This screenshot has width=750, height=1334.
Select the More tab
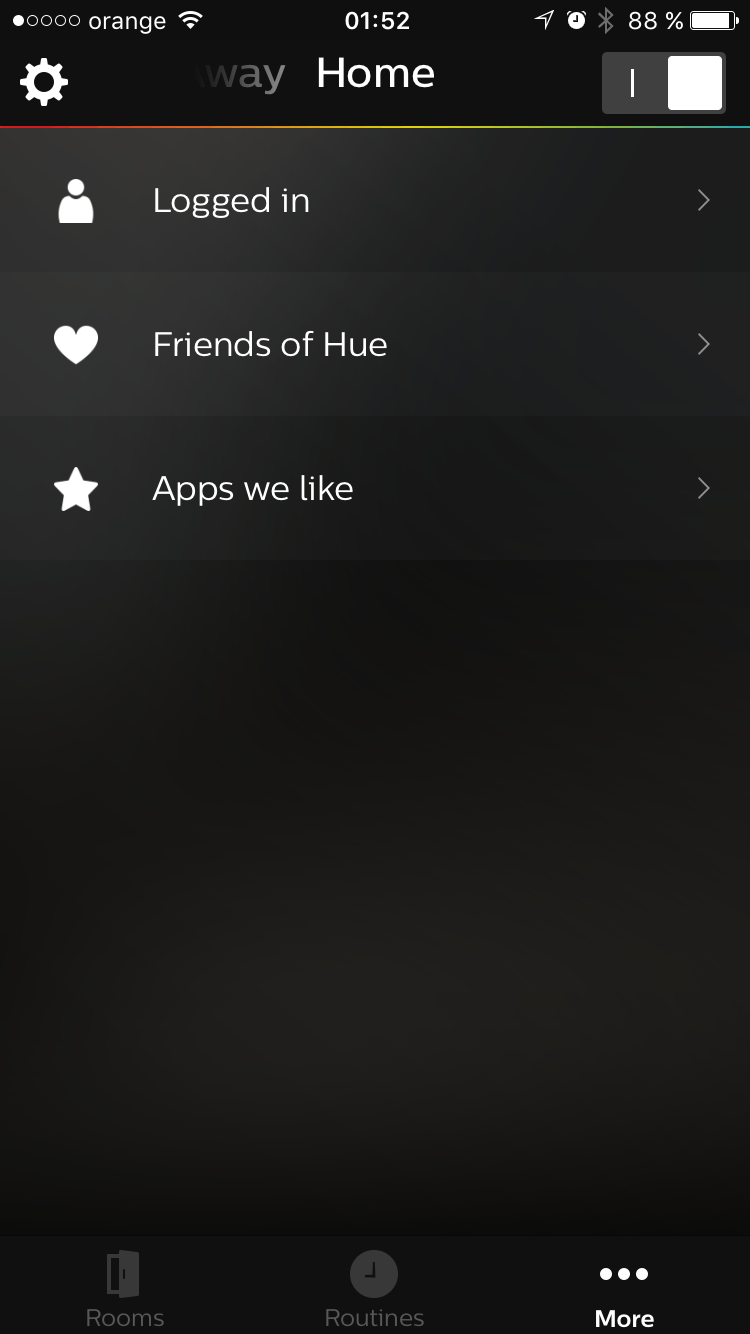pyautogui.click(x=624, y=1288)
